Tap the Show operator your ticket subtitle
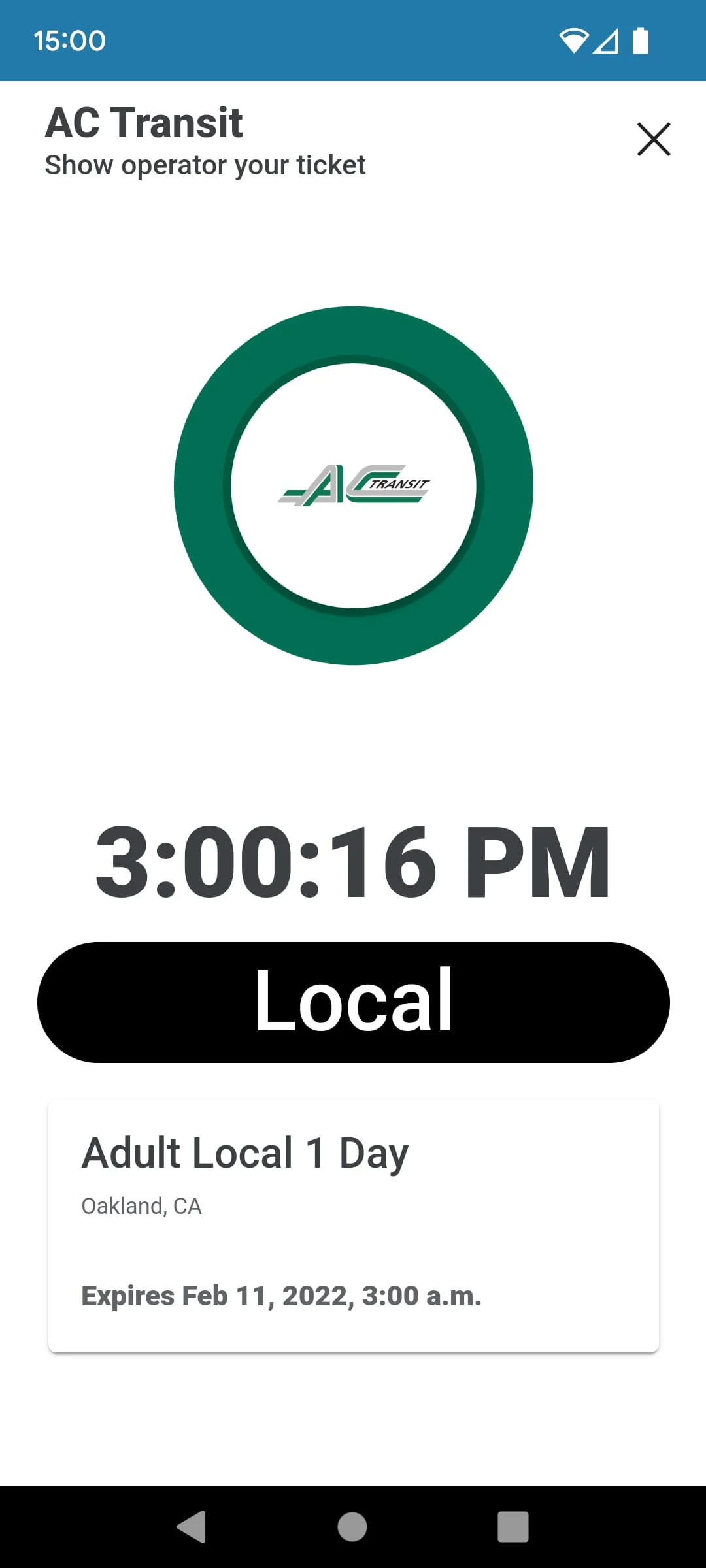 (x=205, y=165)
